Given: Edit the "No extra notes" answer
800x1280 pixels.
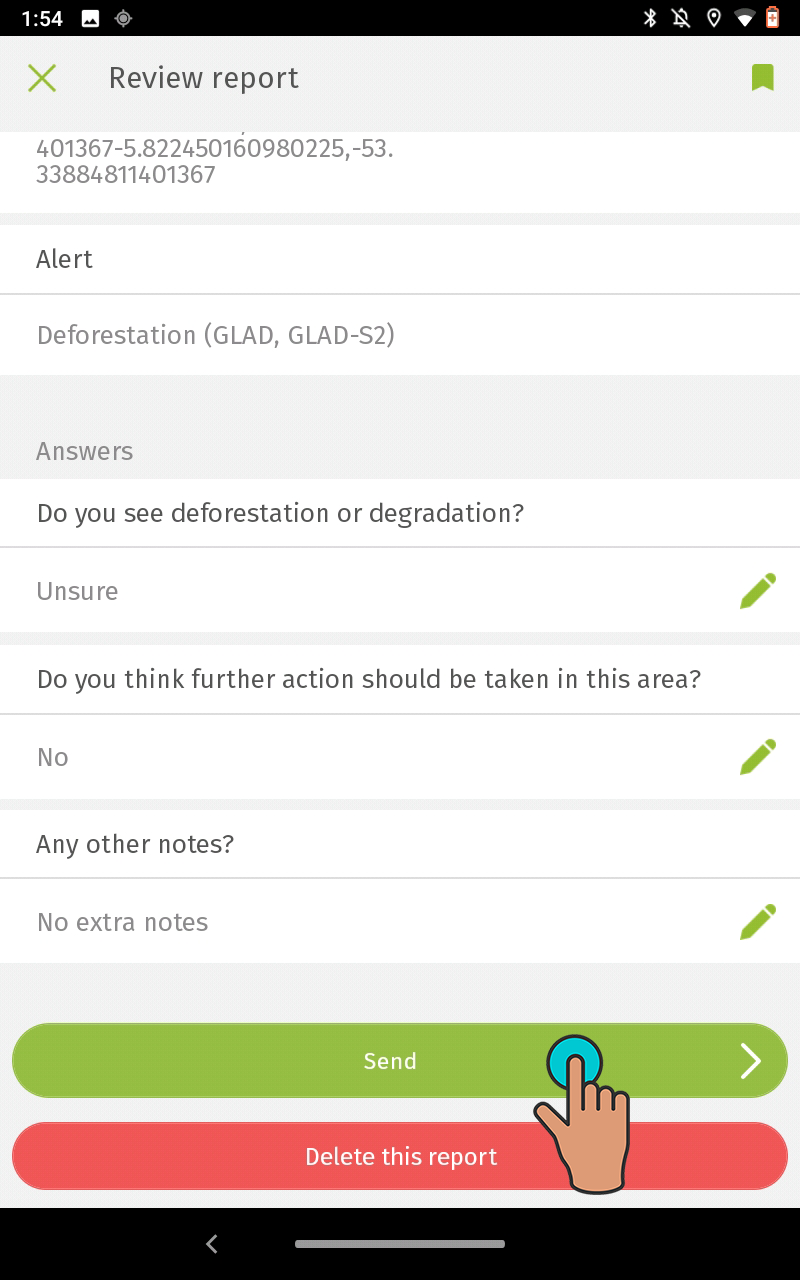Looking at the screenshot, I should (758, 920).
